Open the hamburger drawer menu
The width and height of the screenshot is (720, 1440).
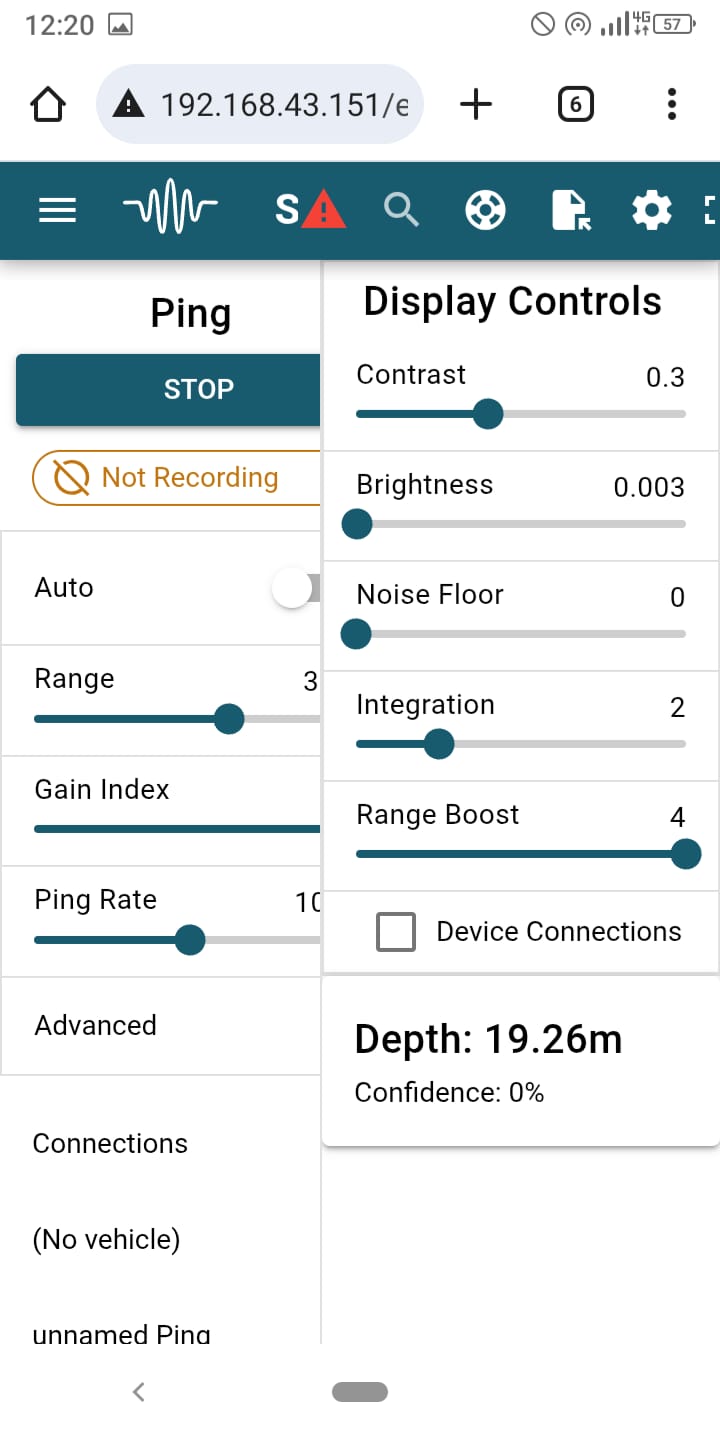click(57, 210)
